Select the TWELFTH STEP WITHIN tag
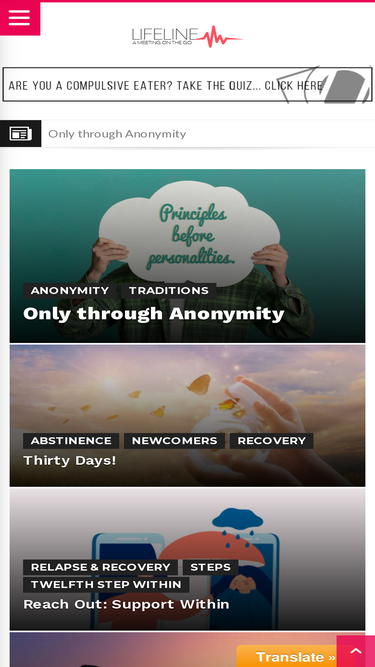The height and width of the screenshot is (667, 375). [x=106, y=584]
